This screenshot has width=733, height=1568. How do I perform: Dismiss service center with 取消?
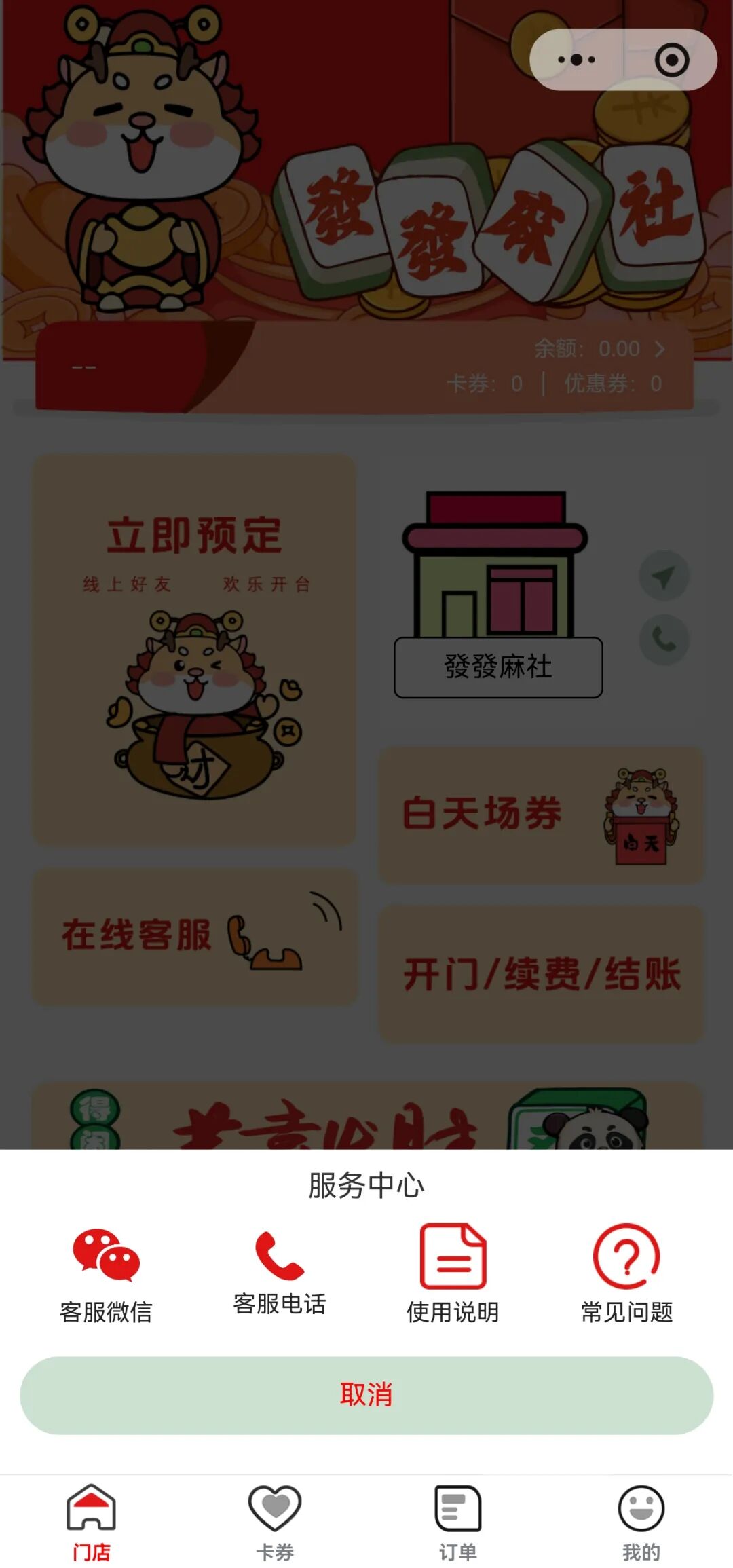click(x=366, y=1395)
